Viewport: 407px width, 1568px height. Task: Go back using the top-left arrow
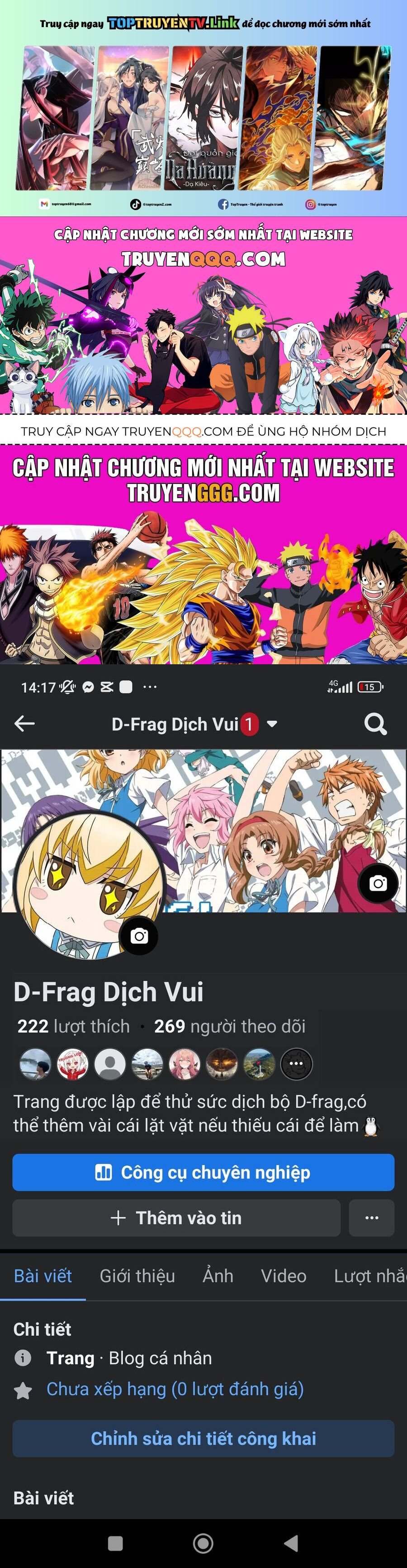coord(24,724)
